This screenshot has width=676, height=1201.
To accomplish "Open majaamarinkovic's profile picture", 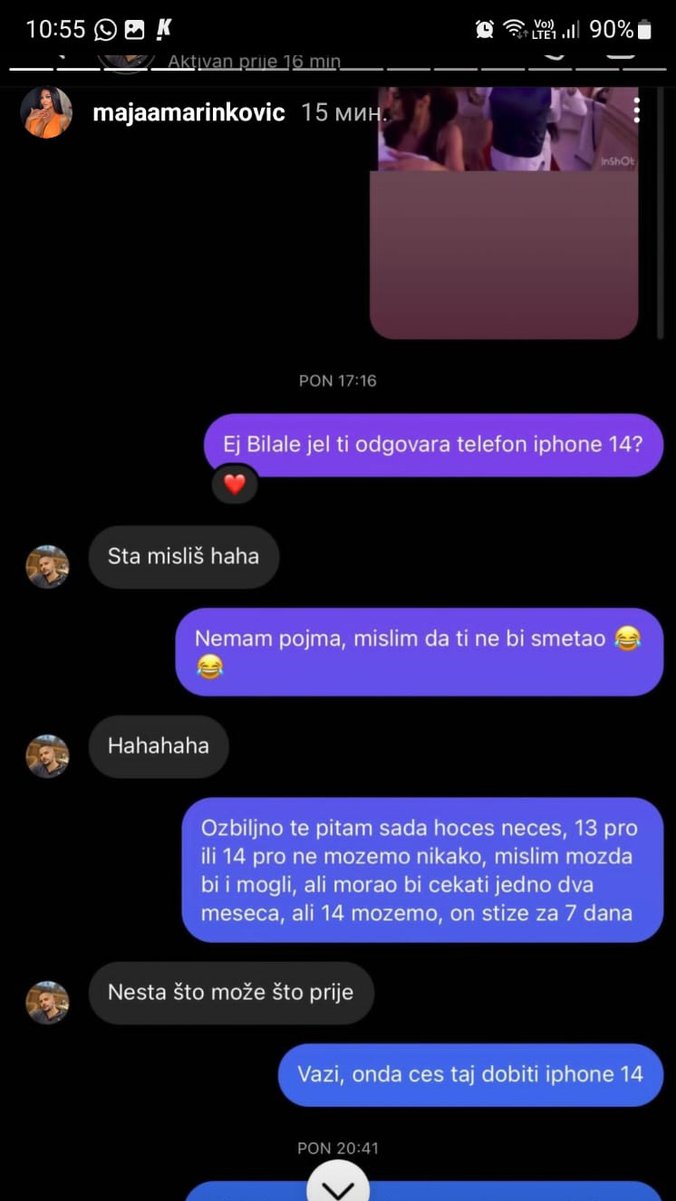I will [x=46, y=112].
